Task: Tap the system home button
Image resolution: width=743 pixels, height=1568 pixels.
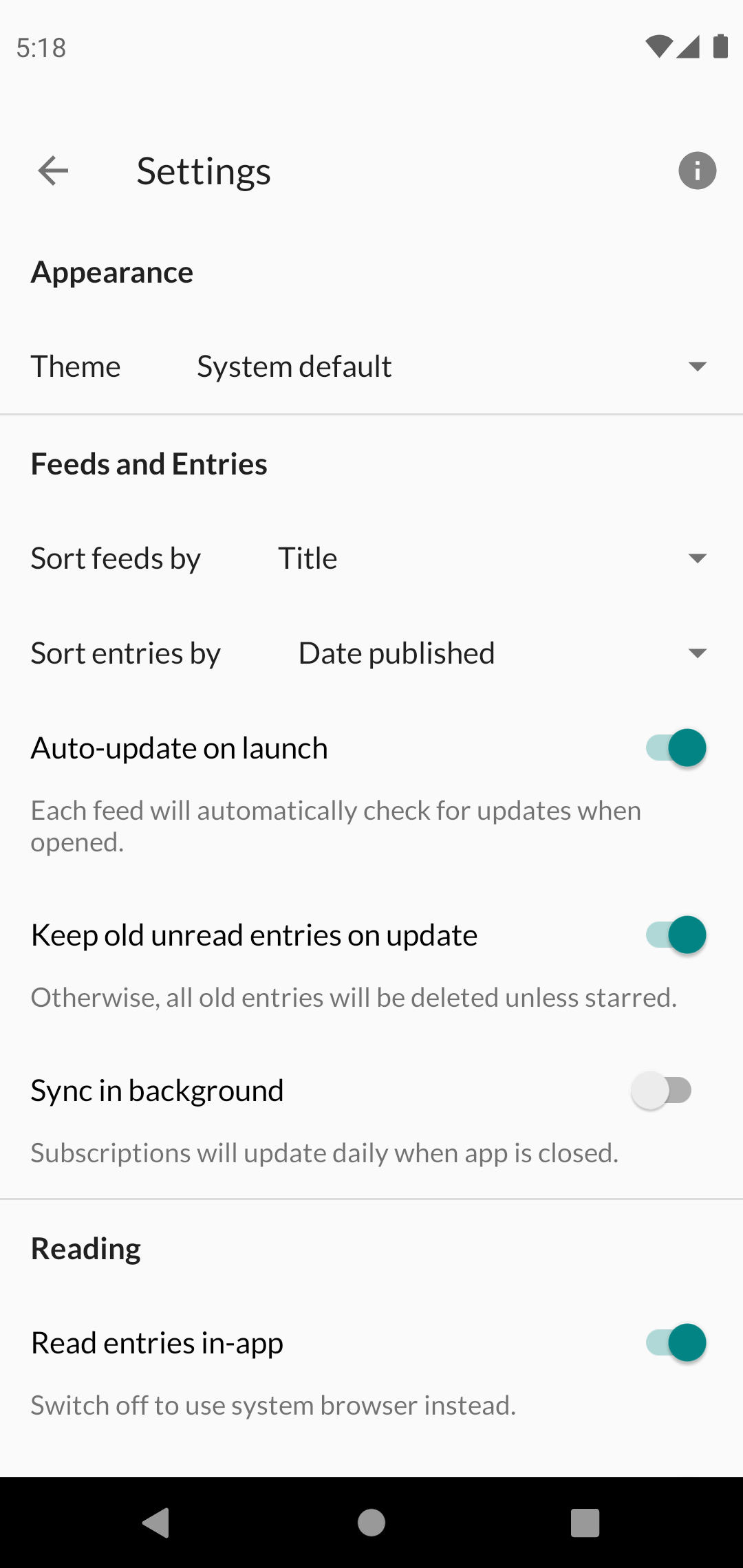Action: (x=371, y=1523)
